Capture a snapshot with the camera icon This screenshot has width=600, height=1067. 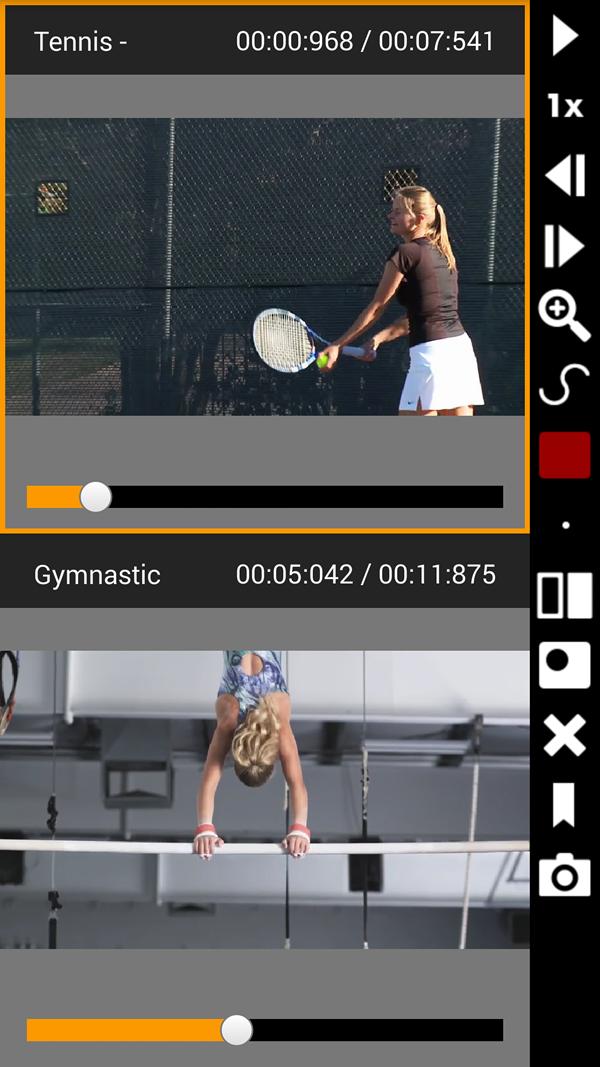[565, 876]
